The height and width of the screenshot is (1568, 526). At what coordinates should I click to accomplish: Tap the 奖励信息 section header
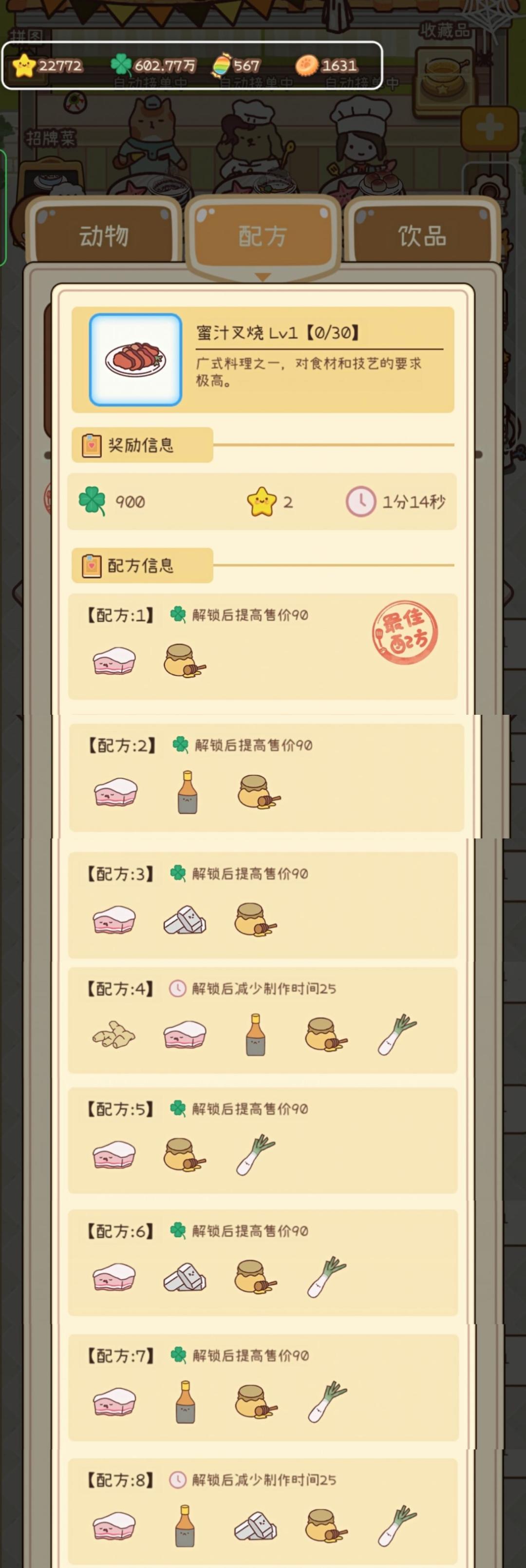141,445
